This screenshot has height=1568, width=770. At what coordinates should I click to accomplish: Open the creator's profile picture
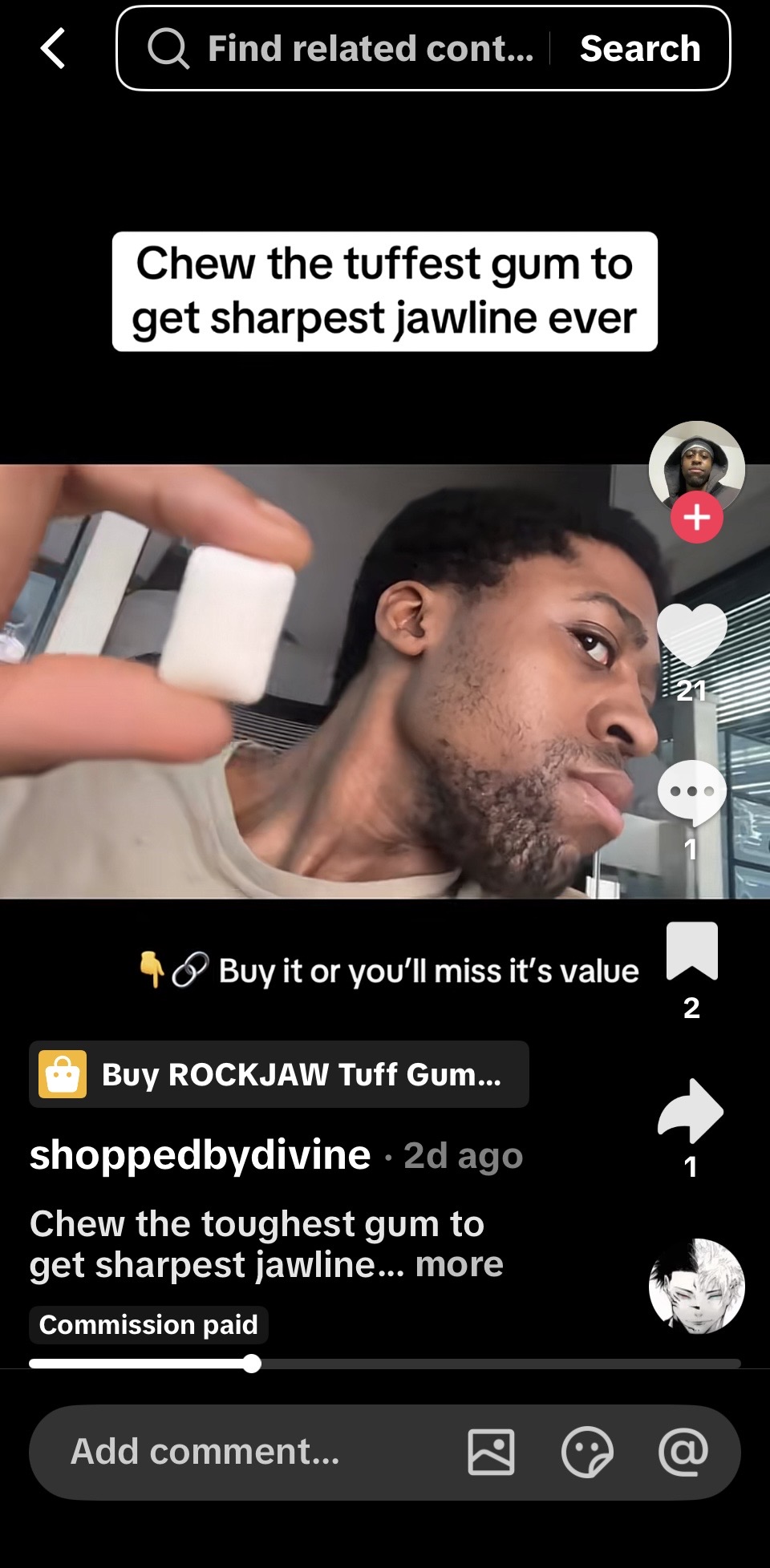coord(696,467)
